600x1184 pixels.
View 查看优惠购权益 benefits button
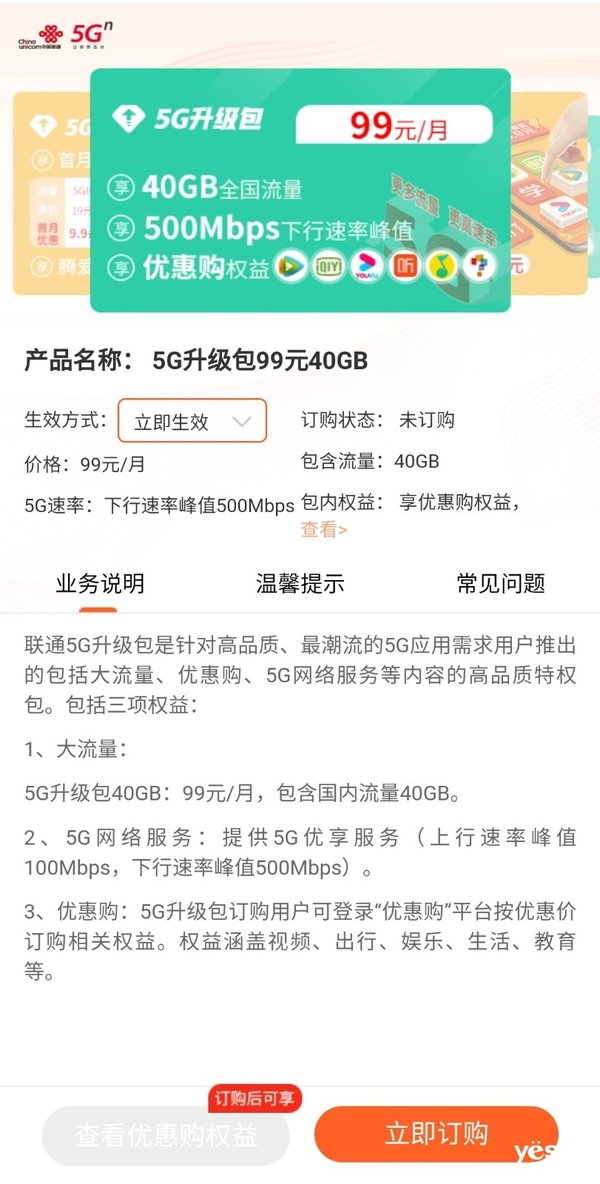coord(165,1136)
